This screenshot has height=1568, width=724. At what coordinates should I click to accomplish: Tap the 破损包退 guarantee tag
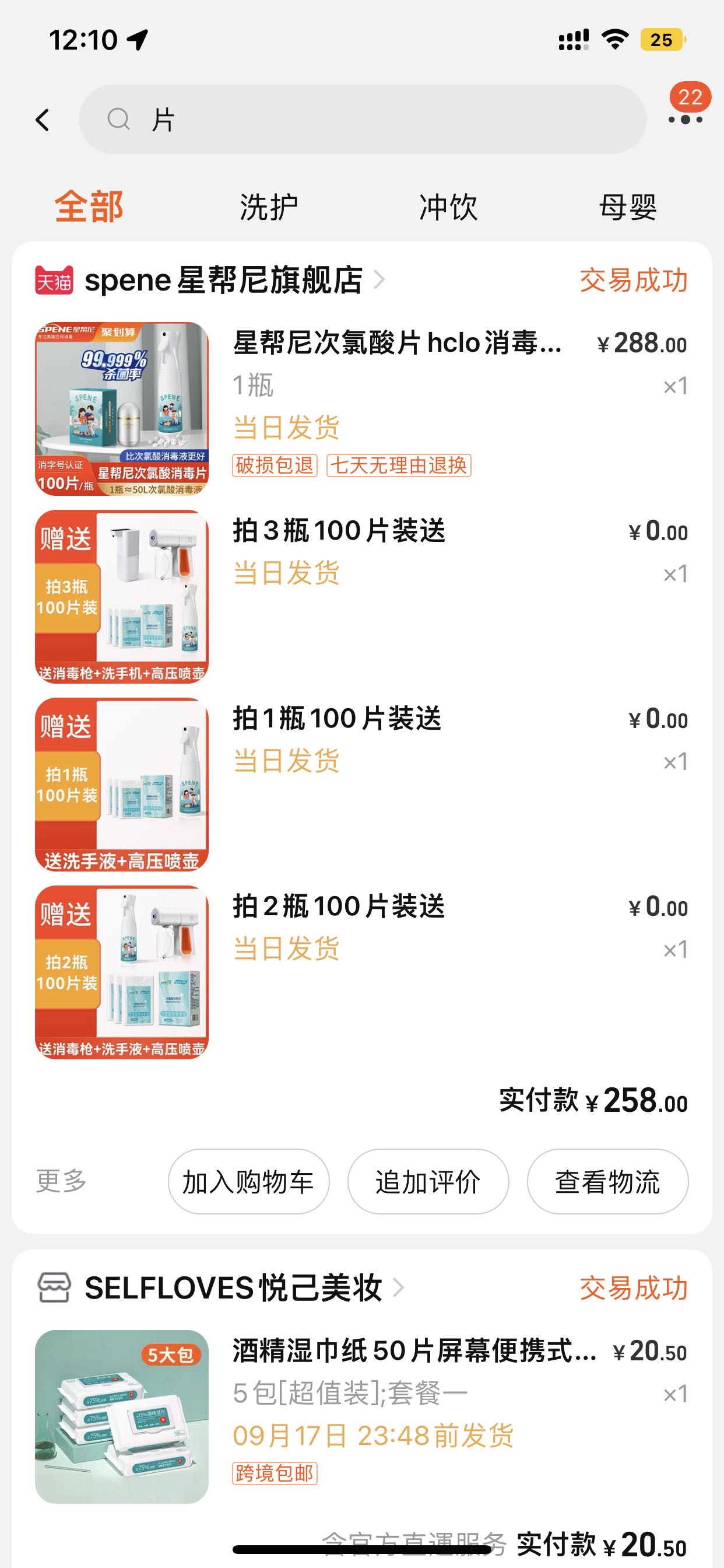(276, 464)
